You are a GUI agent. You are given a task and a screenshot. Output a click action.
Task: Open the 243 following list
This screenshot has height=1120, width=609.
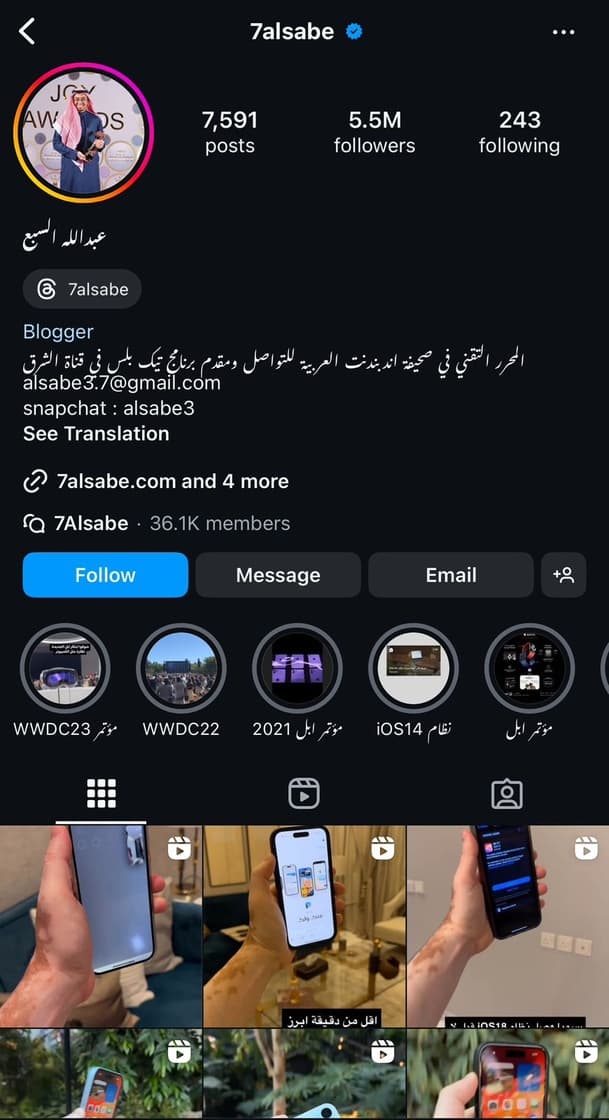(x=519, y=132)
